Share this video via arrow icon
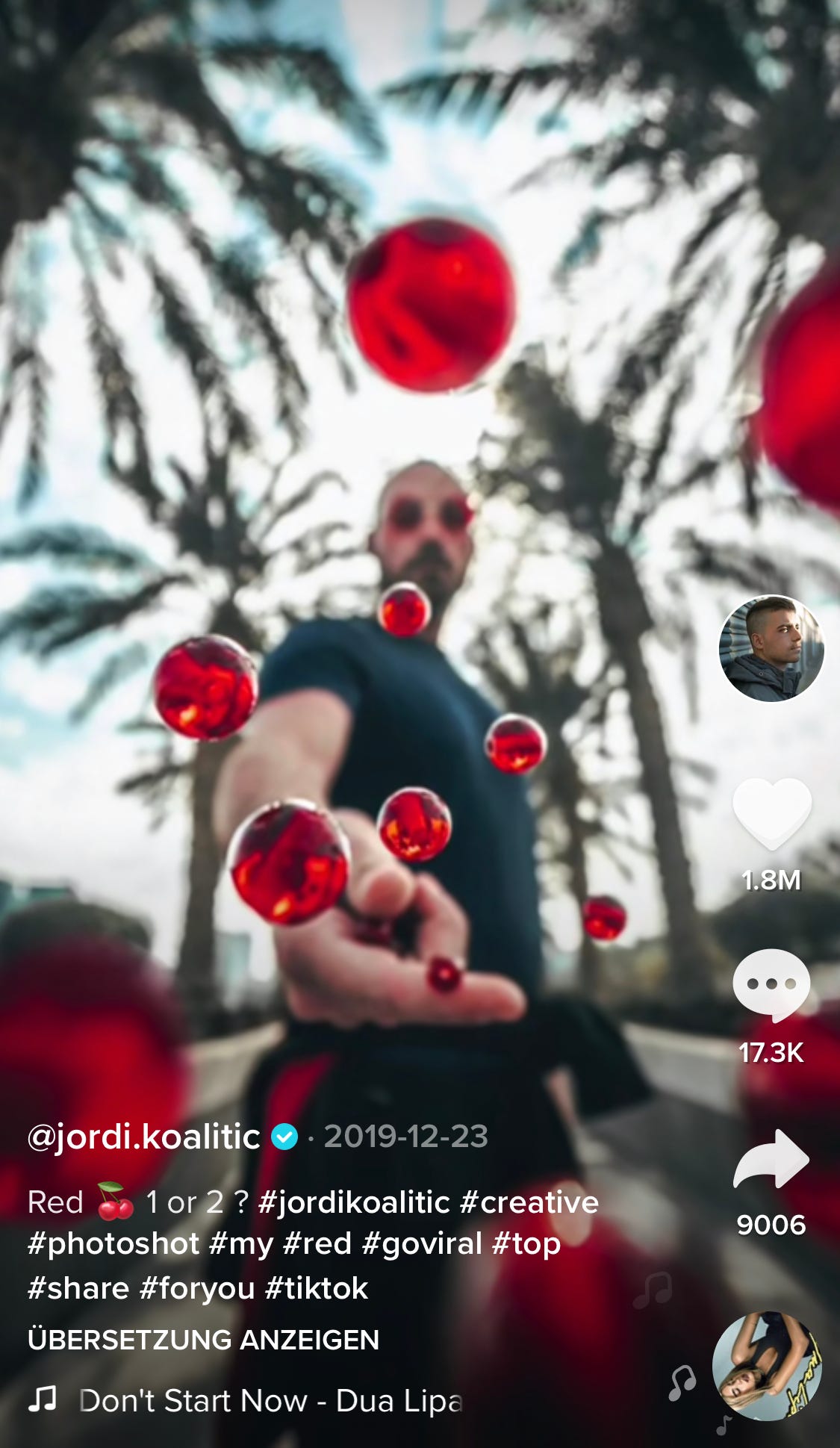This screenshot has height=1448, width=840. click(x=771, y=1159)
